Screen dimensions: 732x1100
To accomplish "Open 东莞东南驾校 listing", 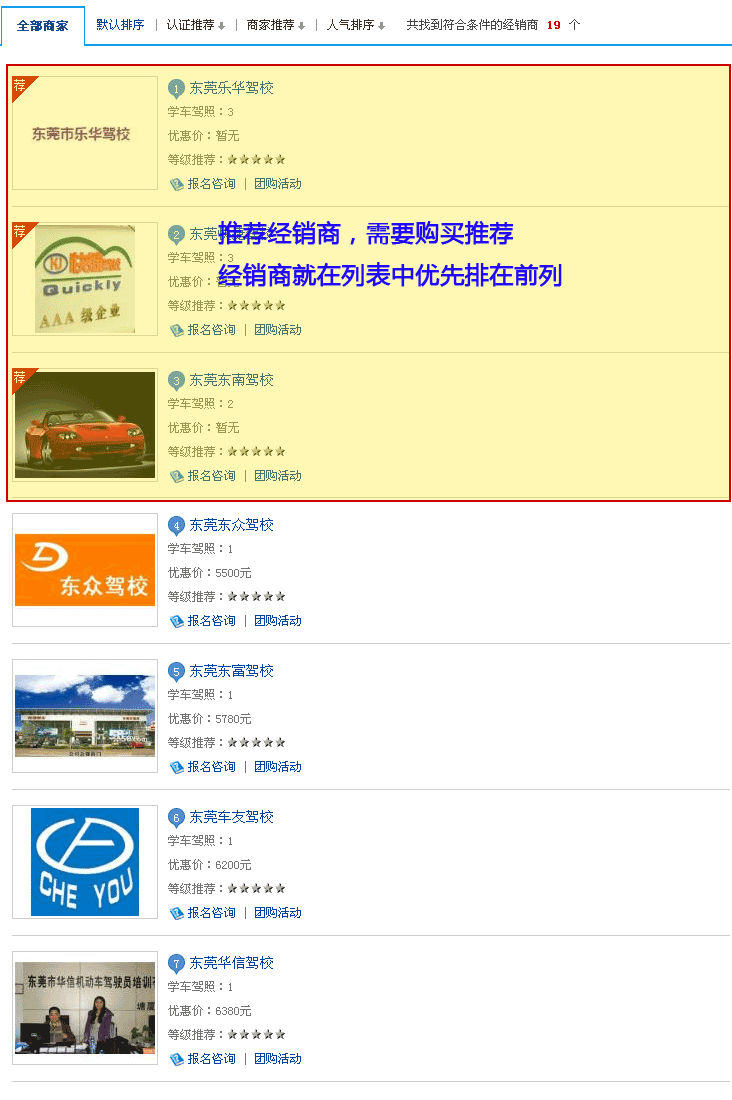I will coord(231,380).
